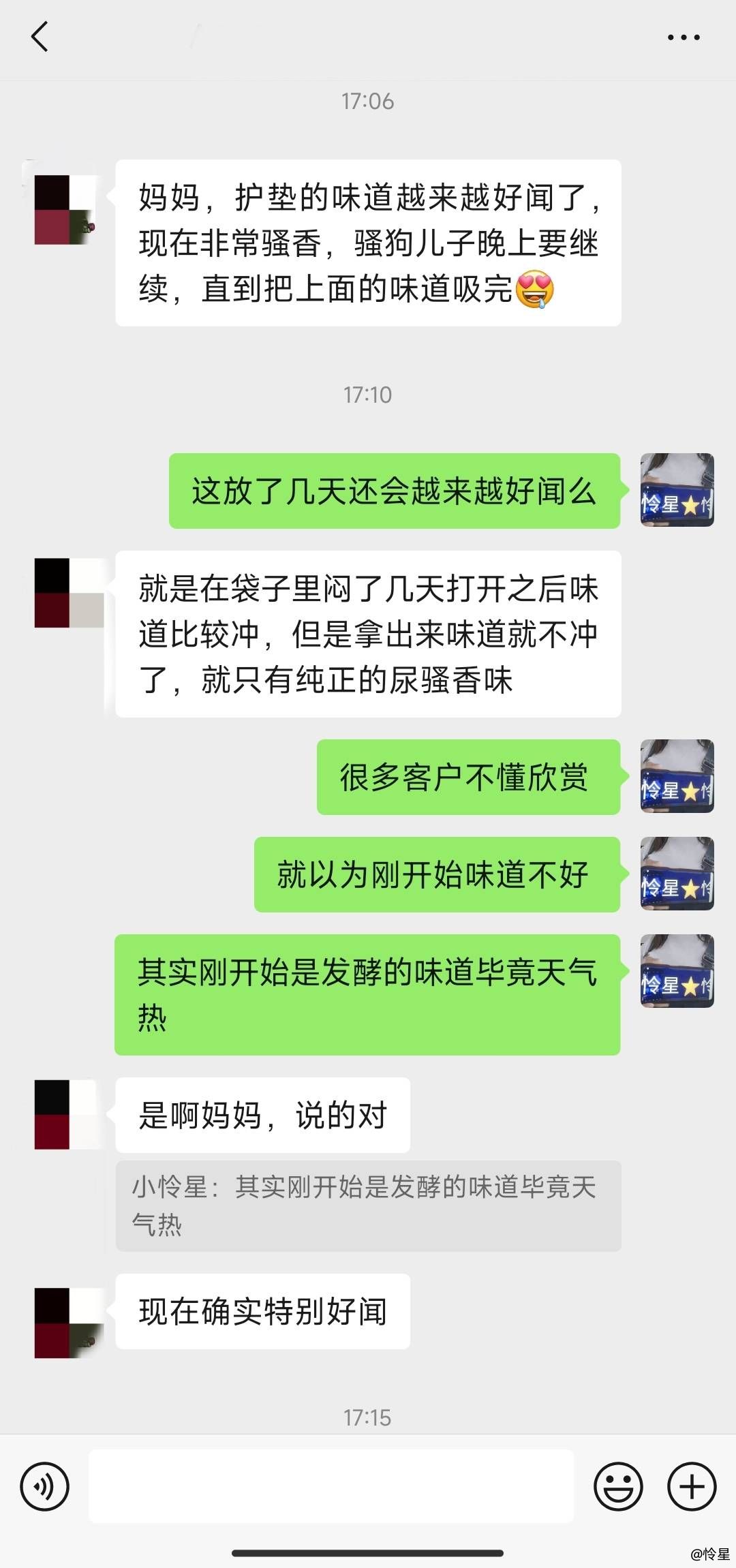Screen dimensions: 736x1568
Task: Switch to voice message input
Action: [x=45, y=1486]
